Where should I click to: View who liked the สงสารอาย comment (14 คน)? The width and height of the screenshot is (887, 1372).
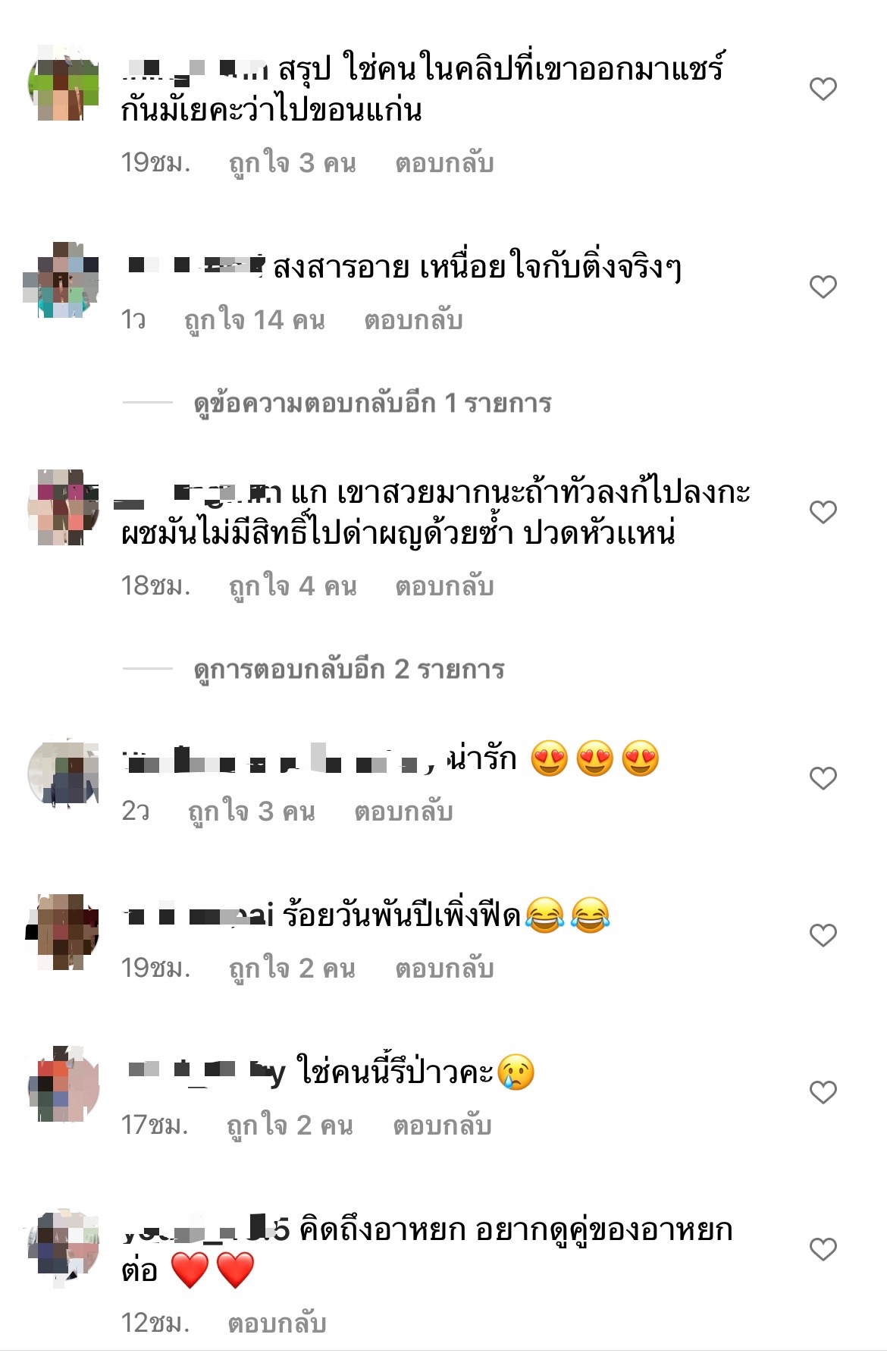pos(254,321)
